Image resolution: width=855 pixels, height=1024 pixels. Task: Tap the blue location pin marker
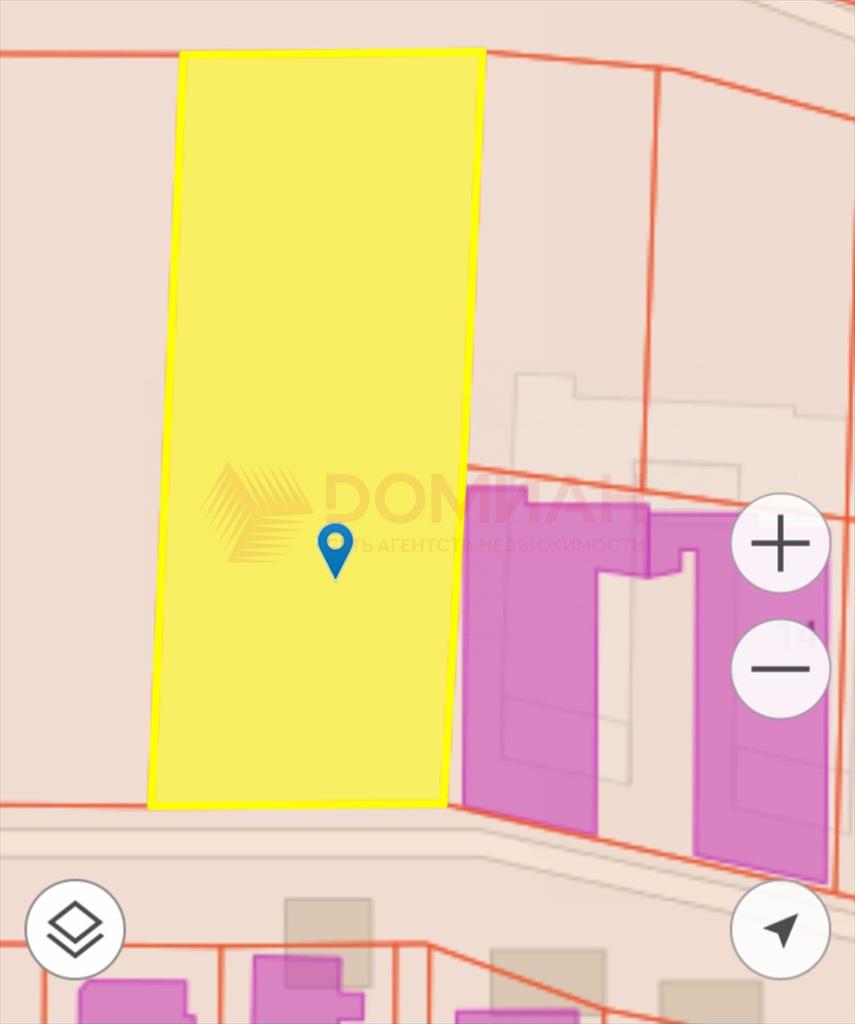335,548
